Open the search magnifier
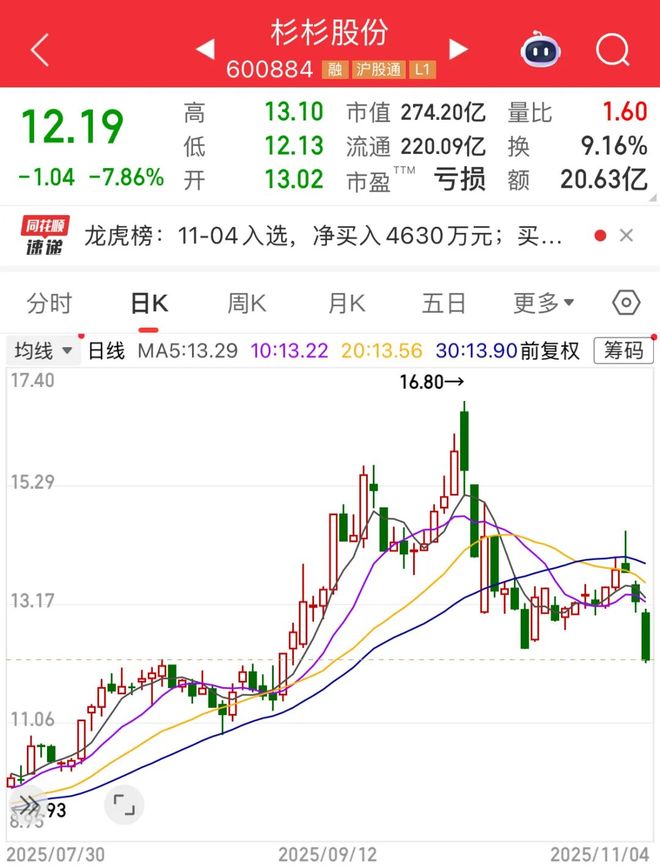Screen dimensions: 660x868 pos(611,49)
